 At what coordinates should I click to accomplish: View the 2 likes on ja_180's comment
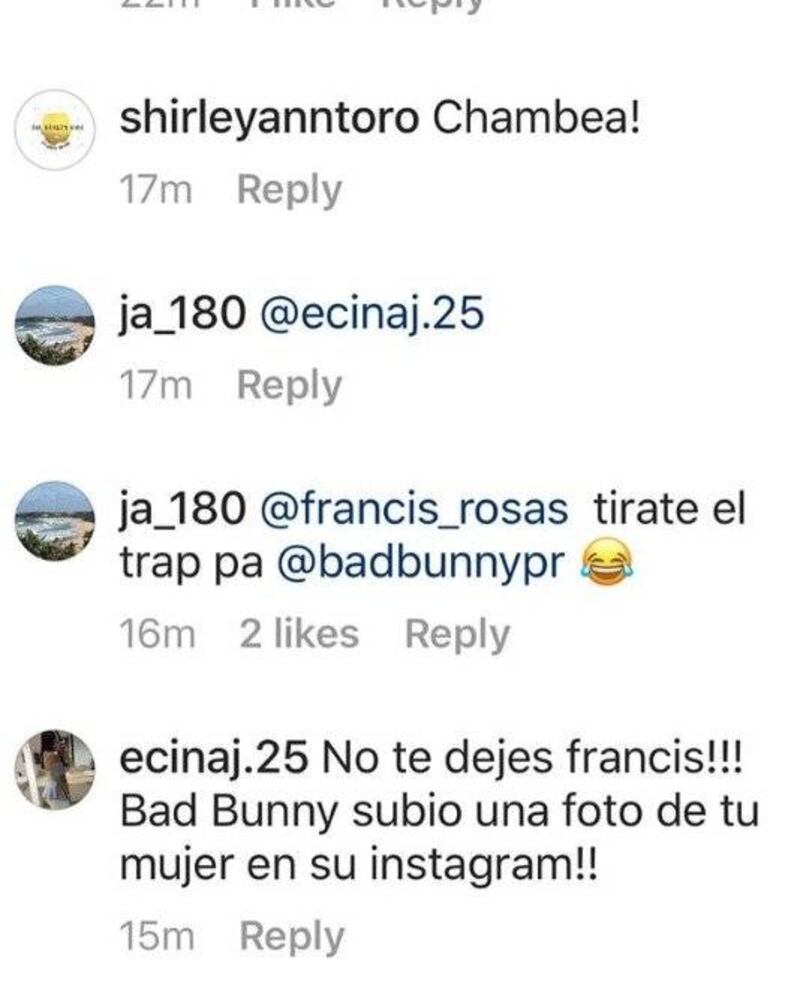click(x=298, y=634)
